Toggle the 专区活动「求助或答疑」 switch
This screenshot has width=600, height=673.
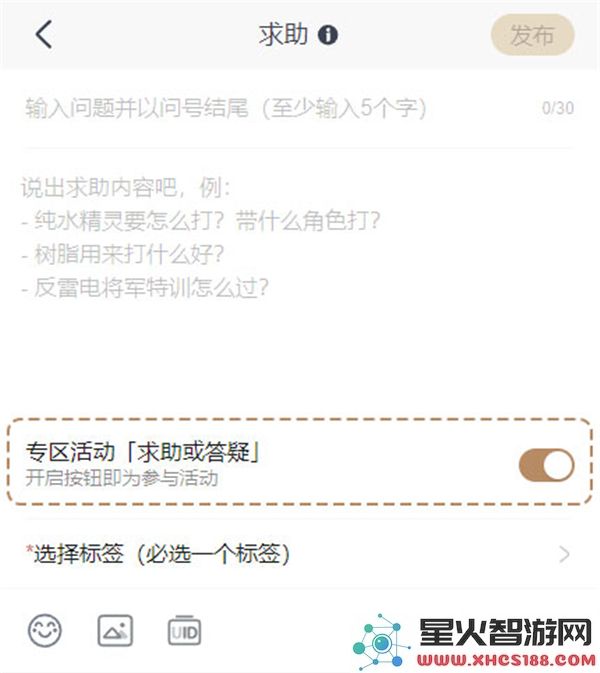(546, 464)
